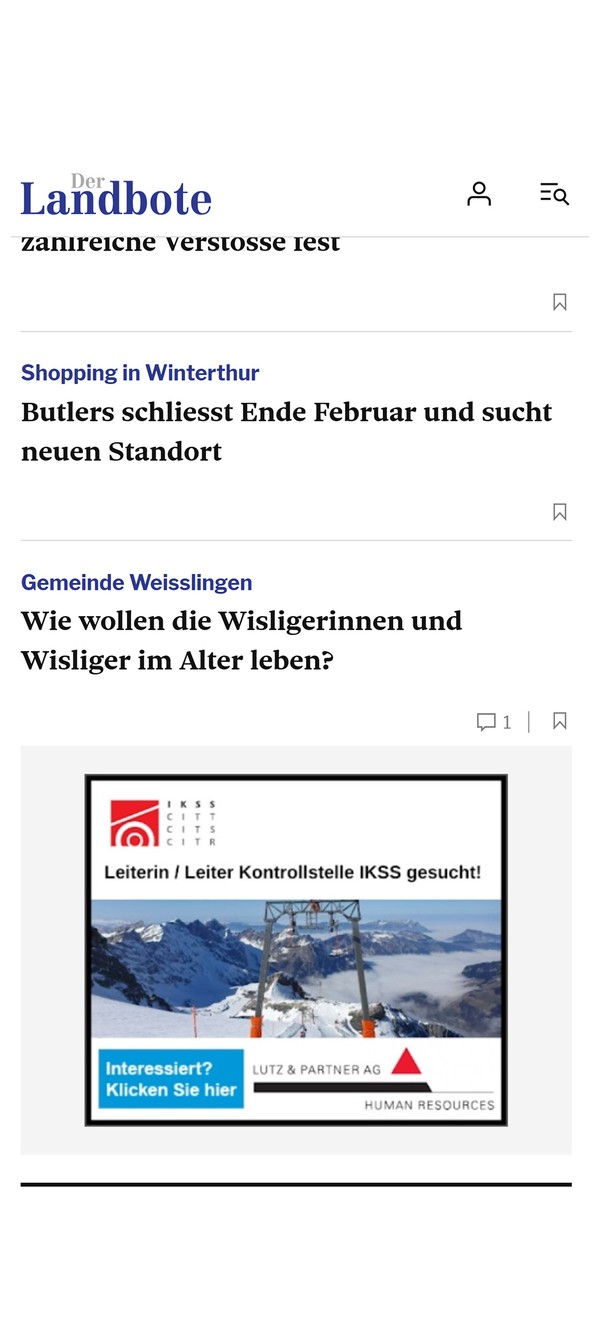The width and height of the screenshot is (600, 1339).
Task: Read the article about Butlers closing
Action: tap(286, 431)
